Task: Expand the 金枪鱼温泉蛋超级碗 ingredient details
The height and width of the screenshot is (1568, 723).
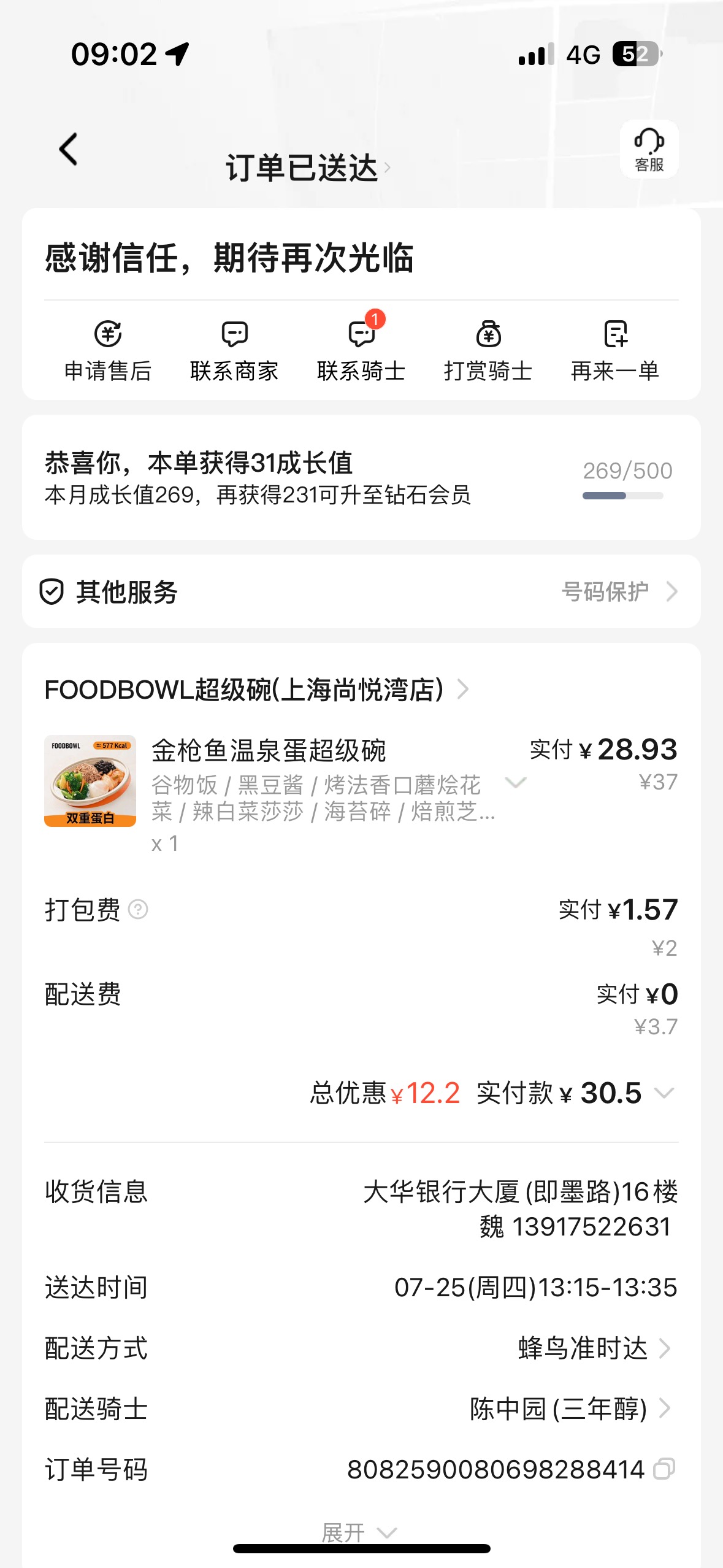Action: pos(515,782)
